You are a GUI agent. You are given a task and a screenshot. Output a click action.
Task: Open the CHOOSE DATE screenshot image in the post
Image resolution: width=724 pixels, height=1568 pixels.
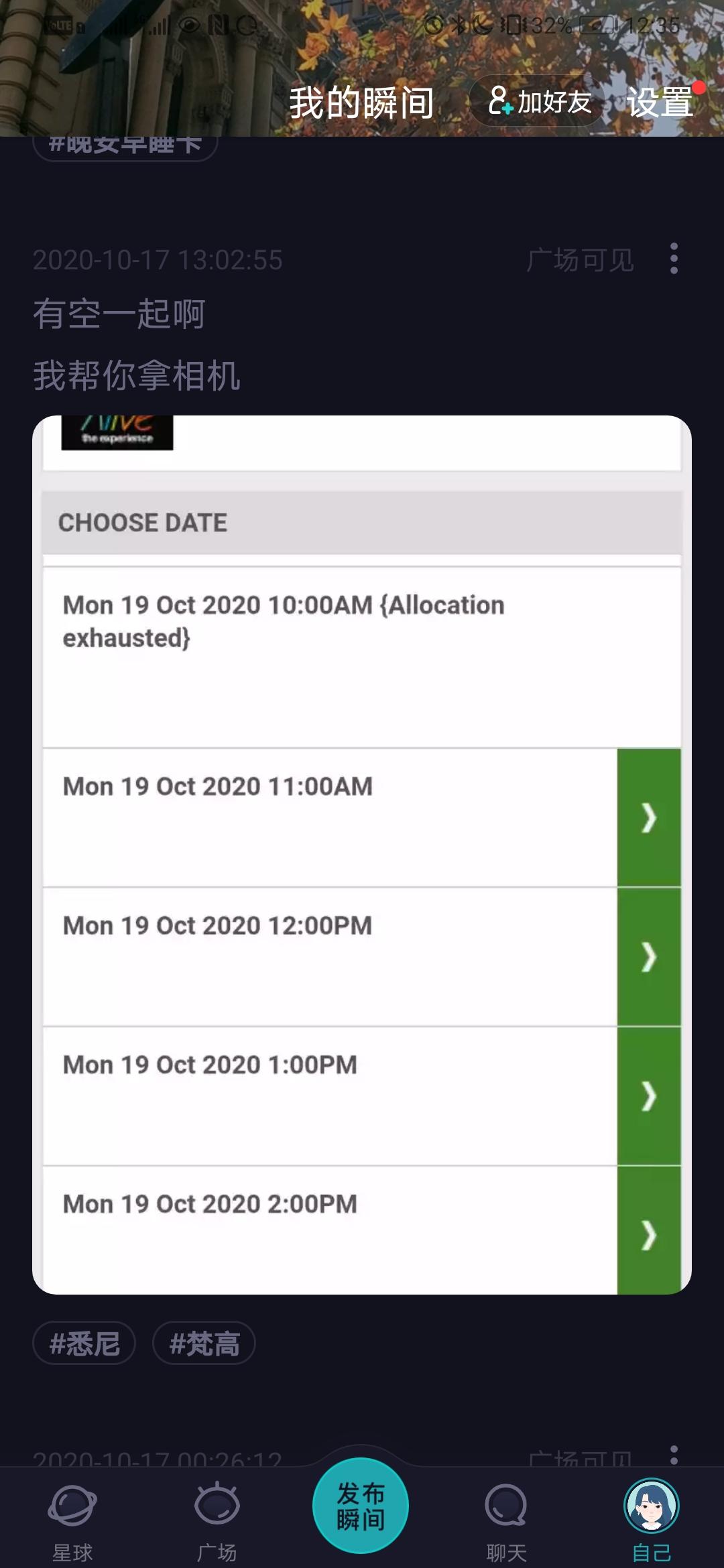tap(362, 854)
